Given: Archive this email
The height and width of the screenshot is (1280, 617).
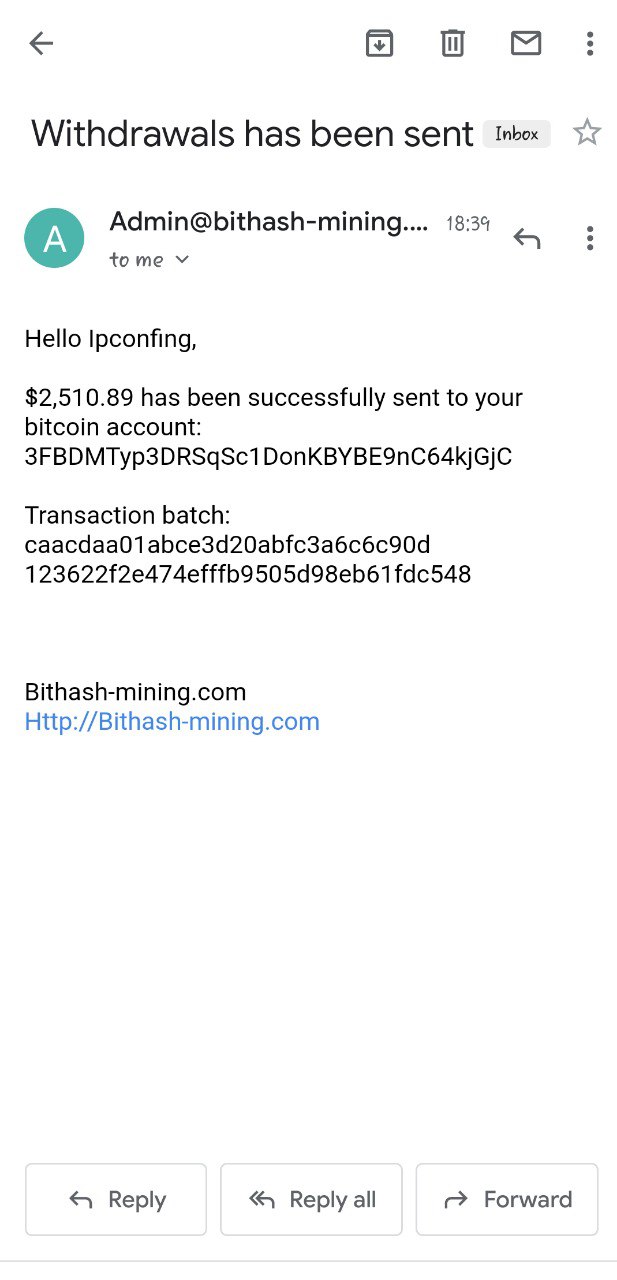Looking at the screenshot, I should (x=379, y=43).
